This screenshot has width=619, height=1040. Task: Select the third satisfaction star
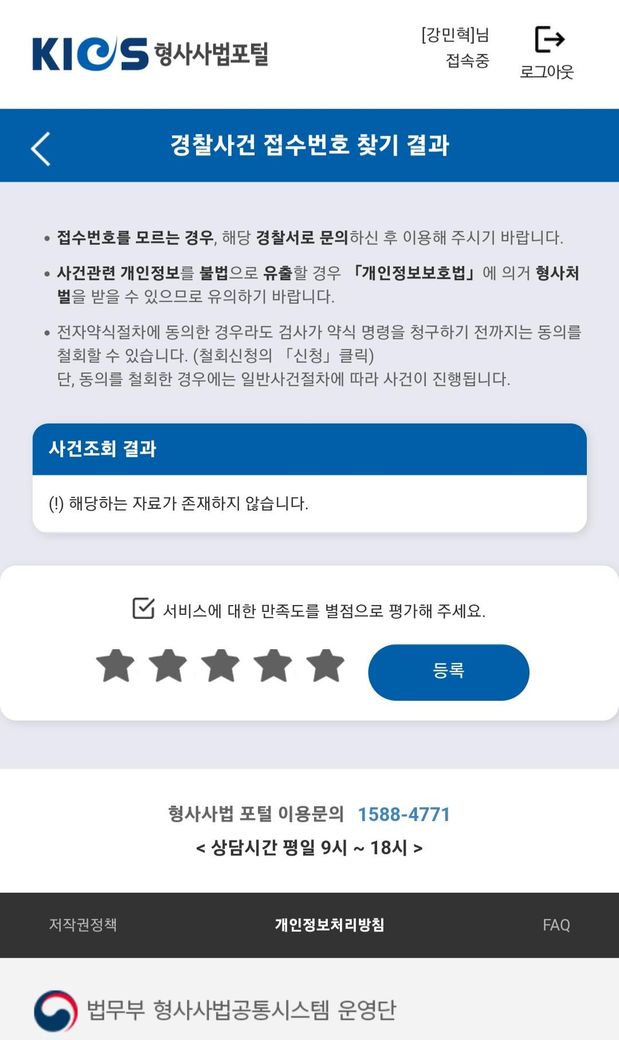[x=220, y=665]
